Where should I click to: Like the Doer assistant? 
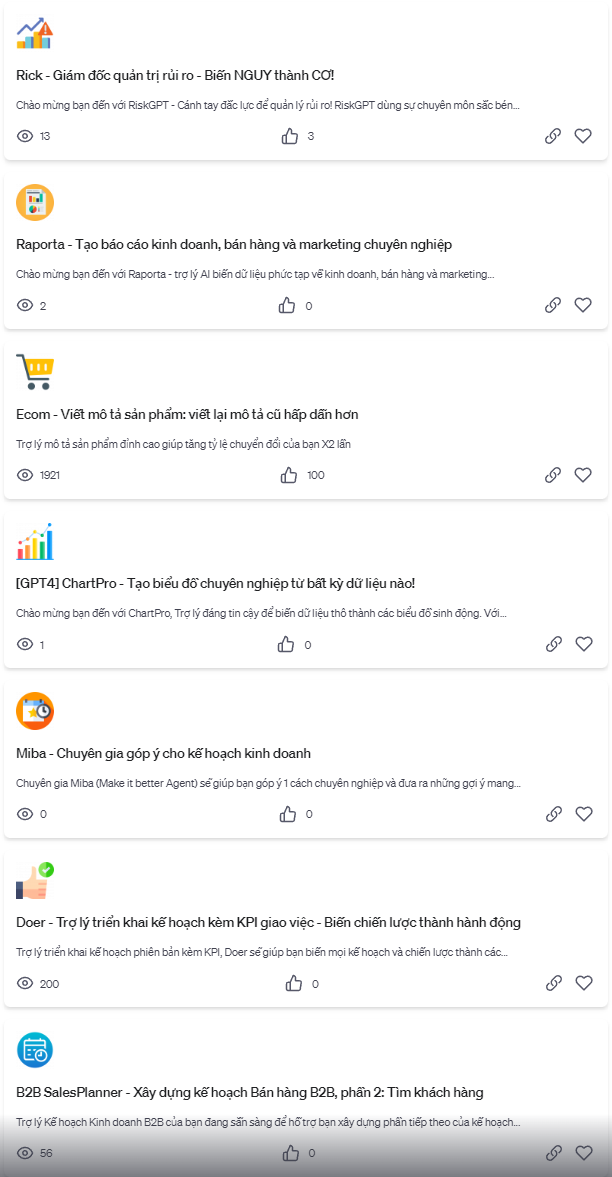[x=294, y=983]
